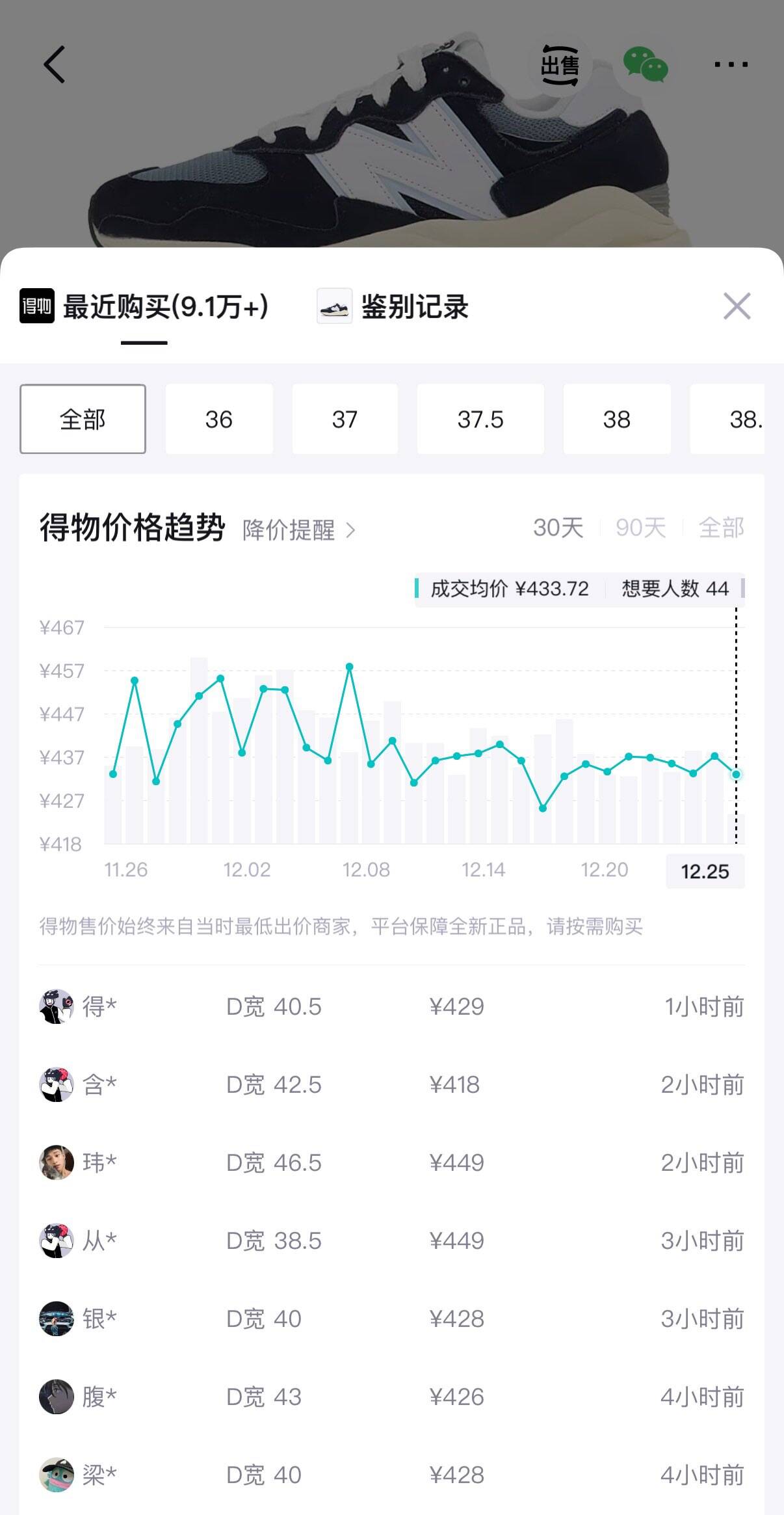Close the purchase records panel
Viewport: 784px width, 1515px height.
737,306
